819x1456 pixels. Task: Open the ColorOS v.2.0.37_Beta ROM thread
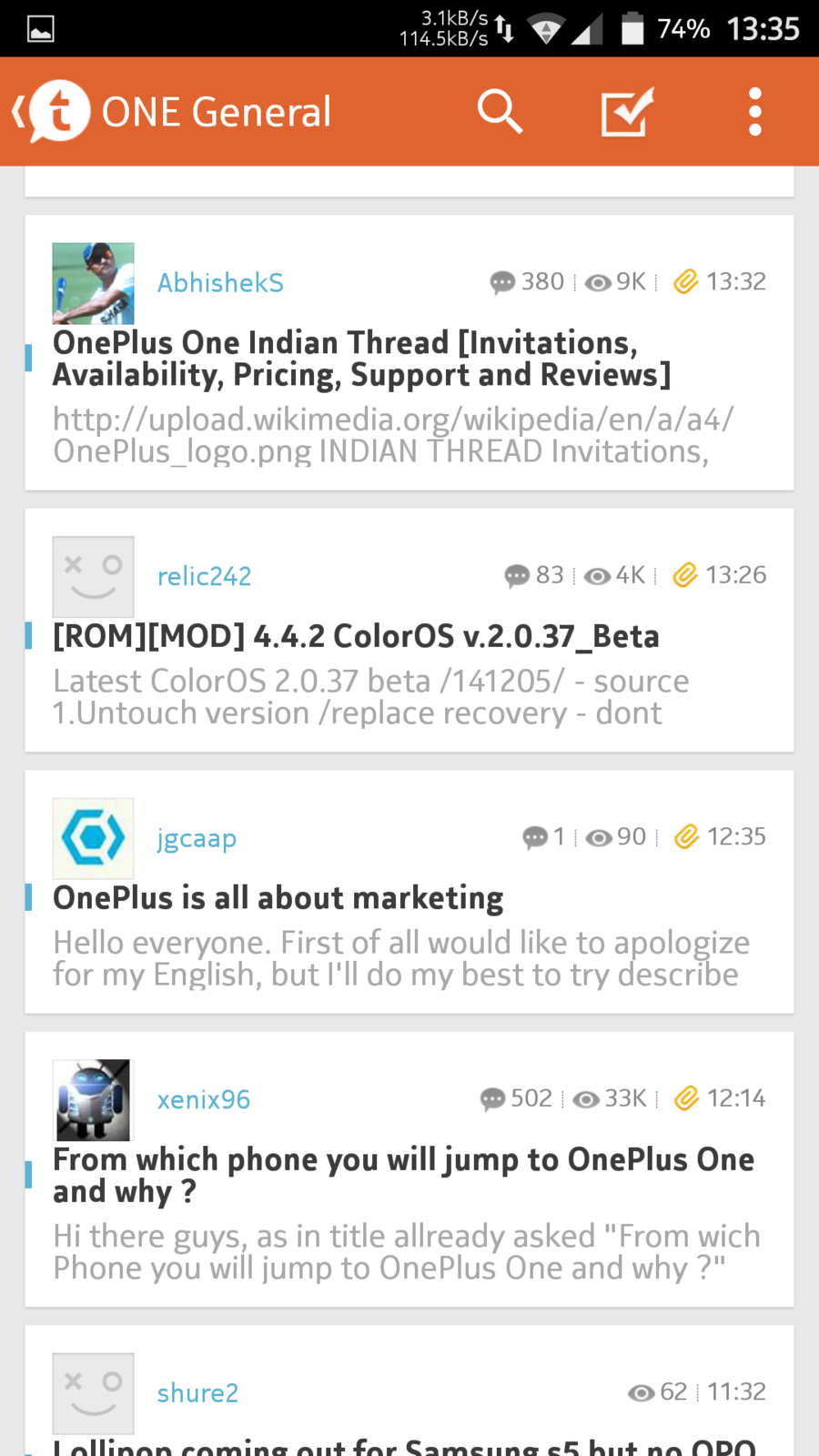pyautogui.click(x=356, y=636)
